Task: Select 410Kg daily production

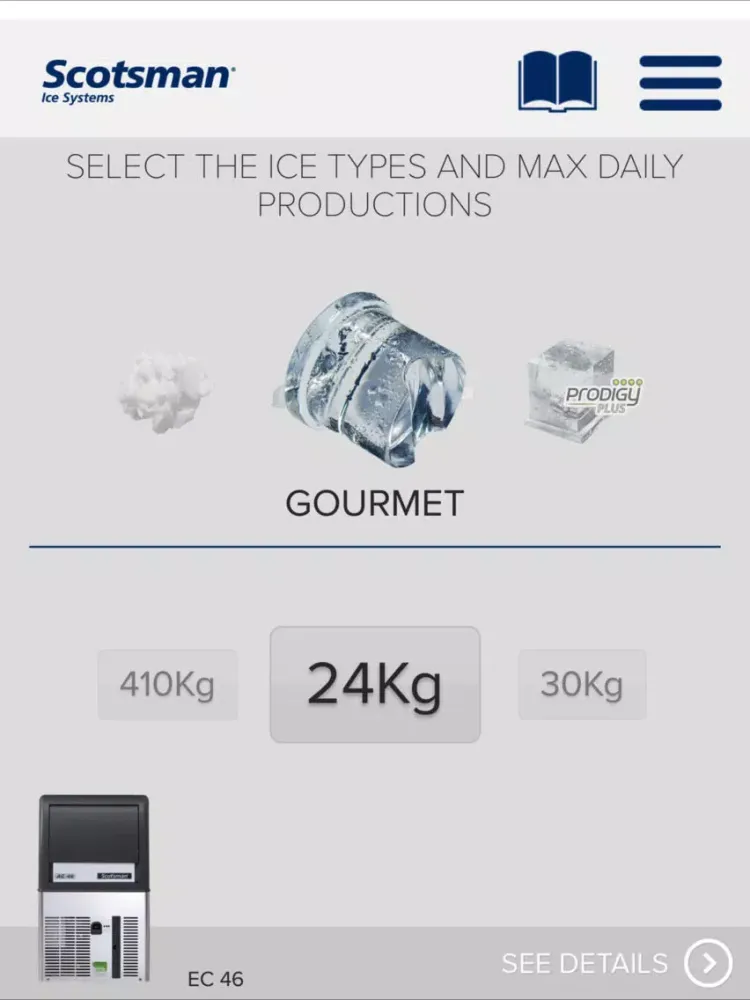Action: [x=167, y=685]
